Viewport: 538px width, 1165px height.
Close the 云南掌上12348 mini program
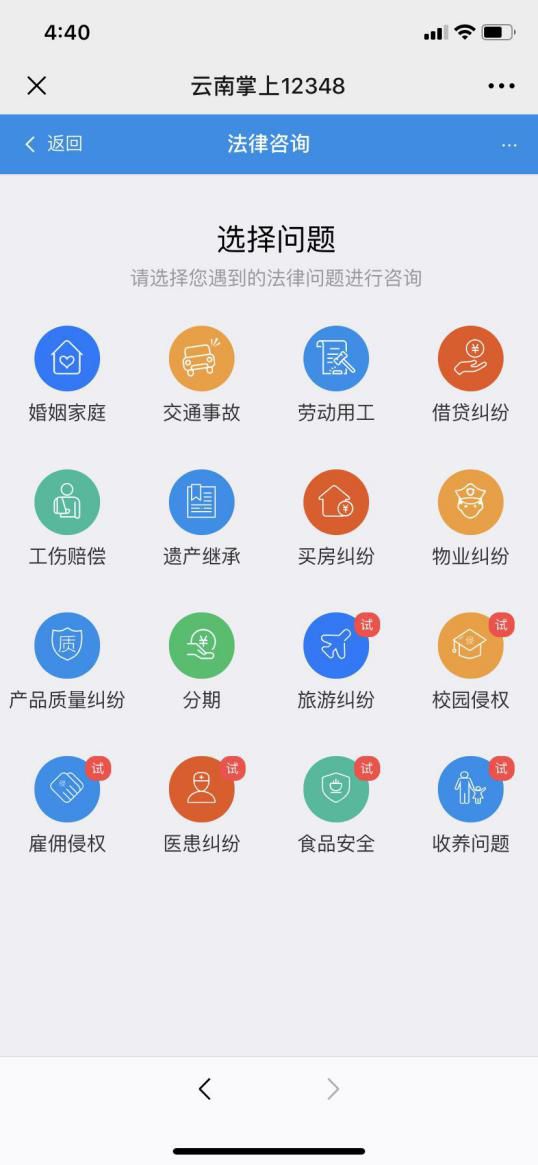(36, 85)
